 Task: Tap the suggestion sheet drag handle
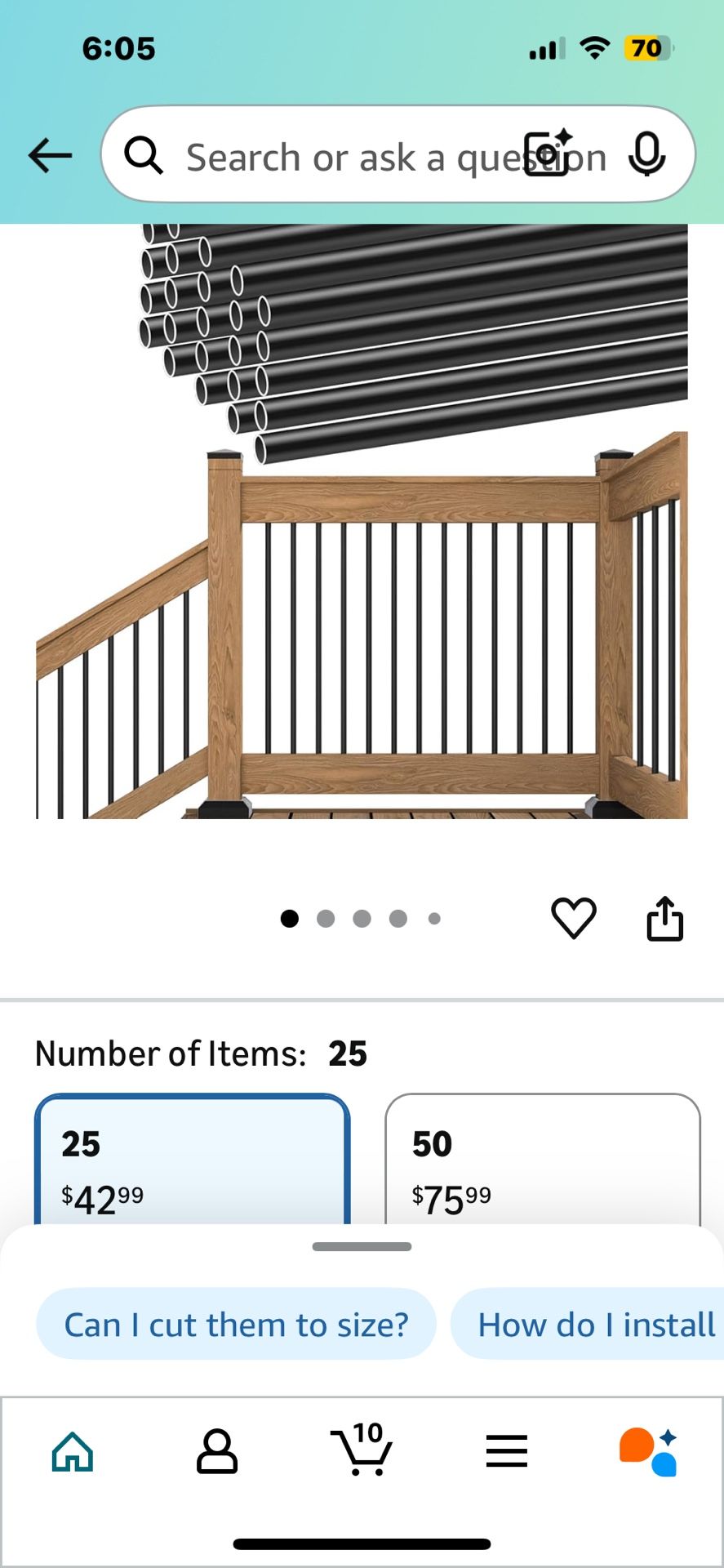coord(362,1246)
